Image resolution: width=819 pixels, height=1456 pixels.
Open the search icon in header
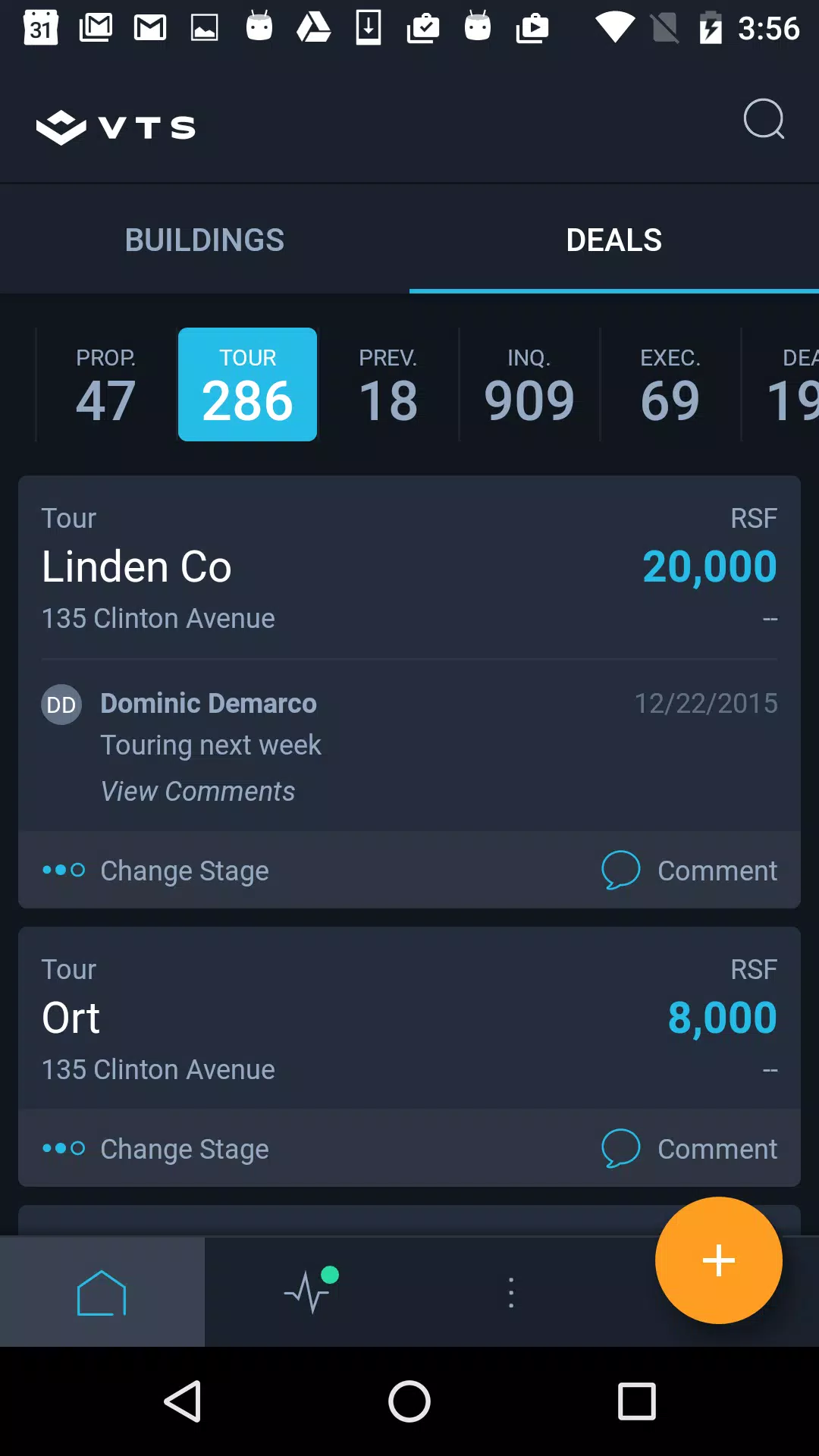[764, 119]
